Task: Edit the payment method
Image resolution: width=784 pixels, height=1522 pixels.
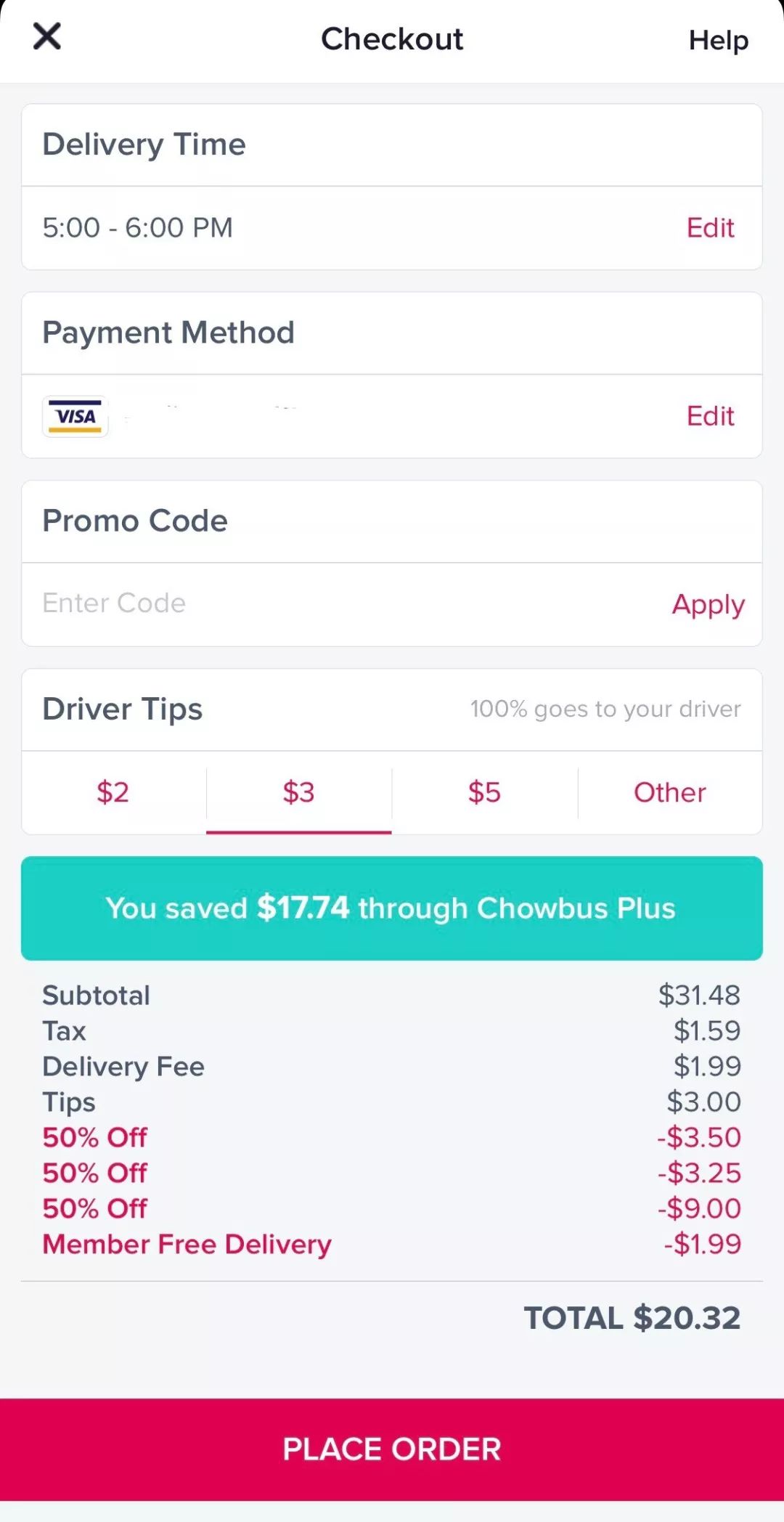Action: pos(710,416)
